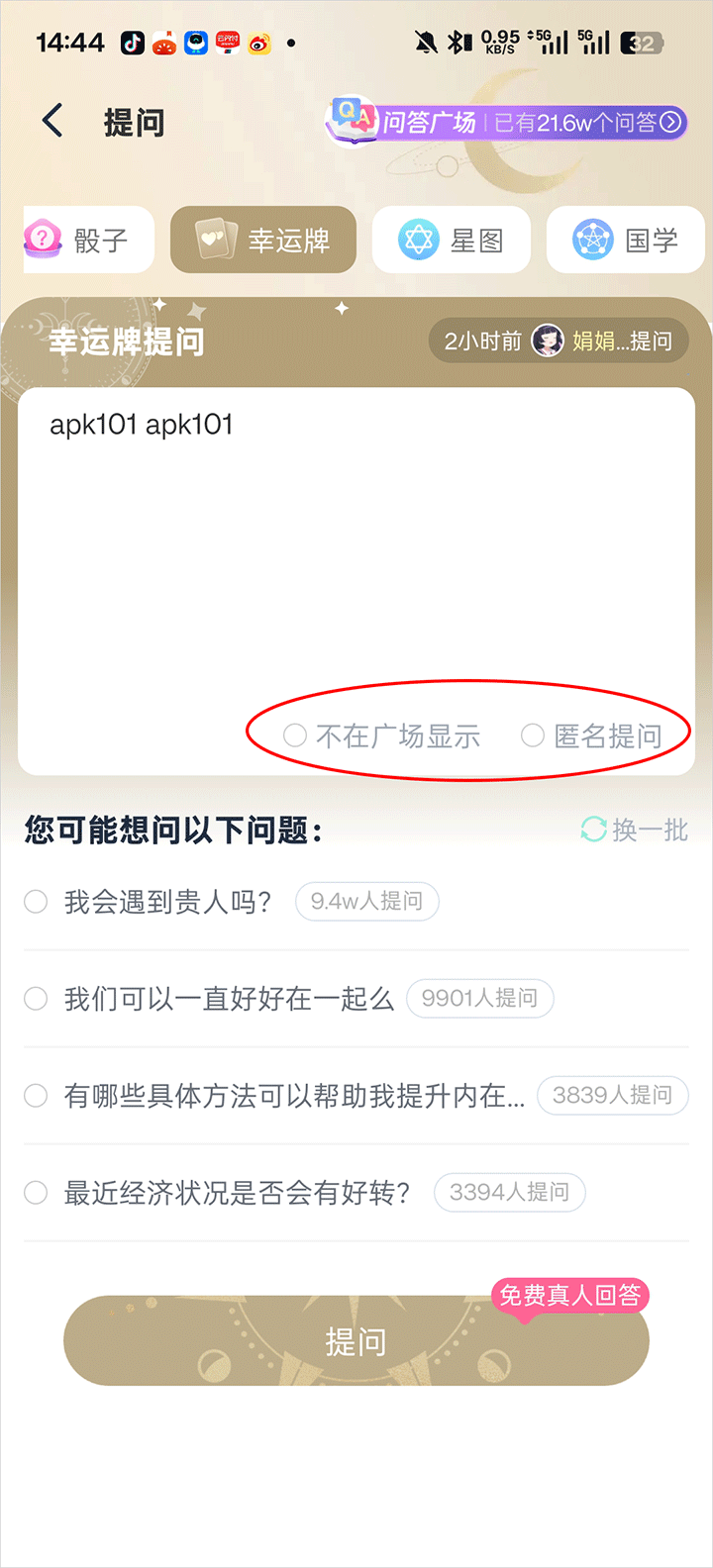This screenshot has height=1568, width=713.
Task: Switch to the 星图 tab
Action: click(x=452, y=241)
